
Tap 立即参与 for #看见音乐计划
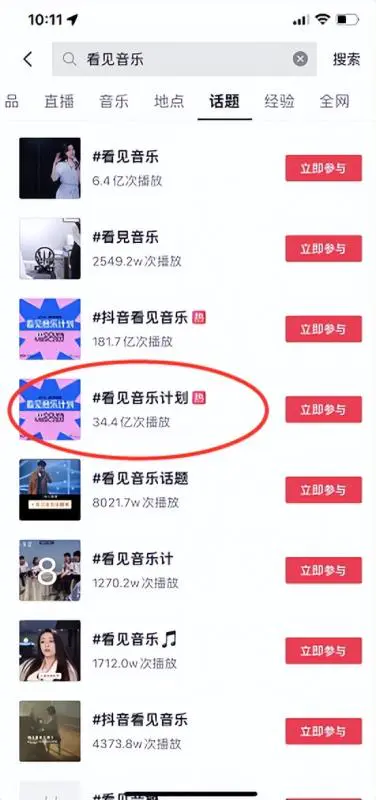(323, 409)
